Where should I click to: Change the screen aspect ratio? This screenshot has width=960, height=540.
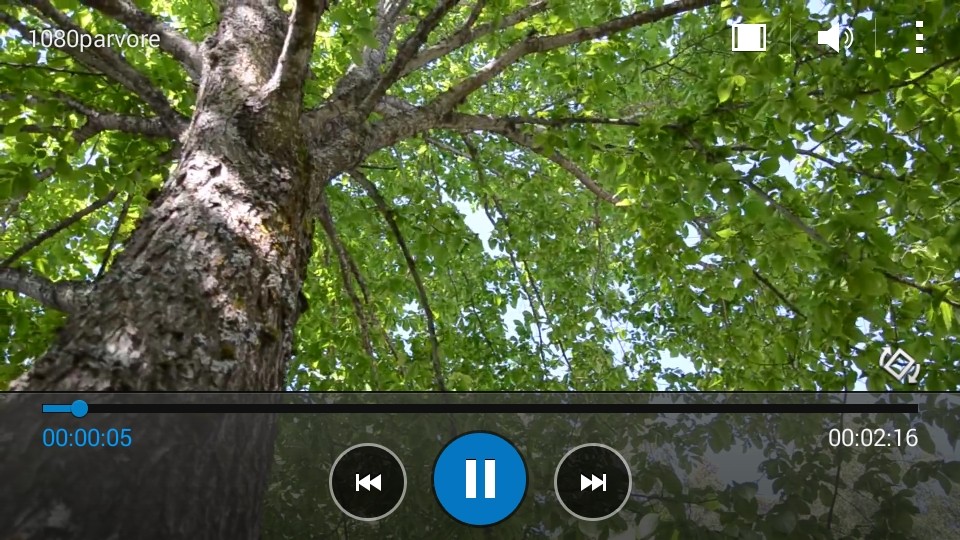[x=748, y=38]
